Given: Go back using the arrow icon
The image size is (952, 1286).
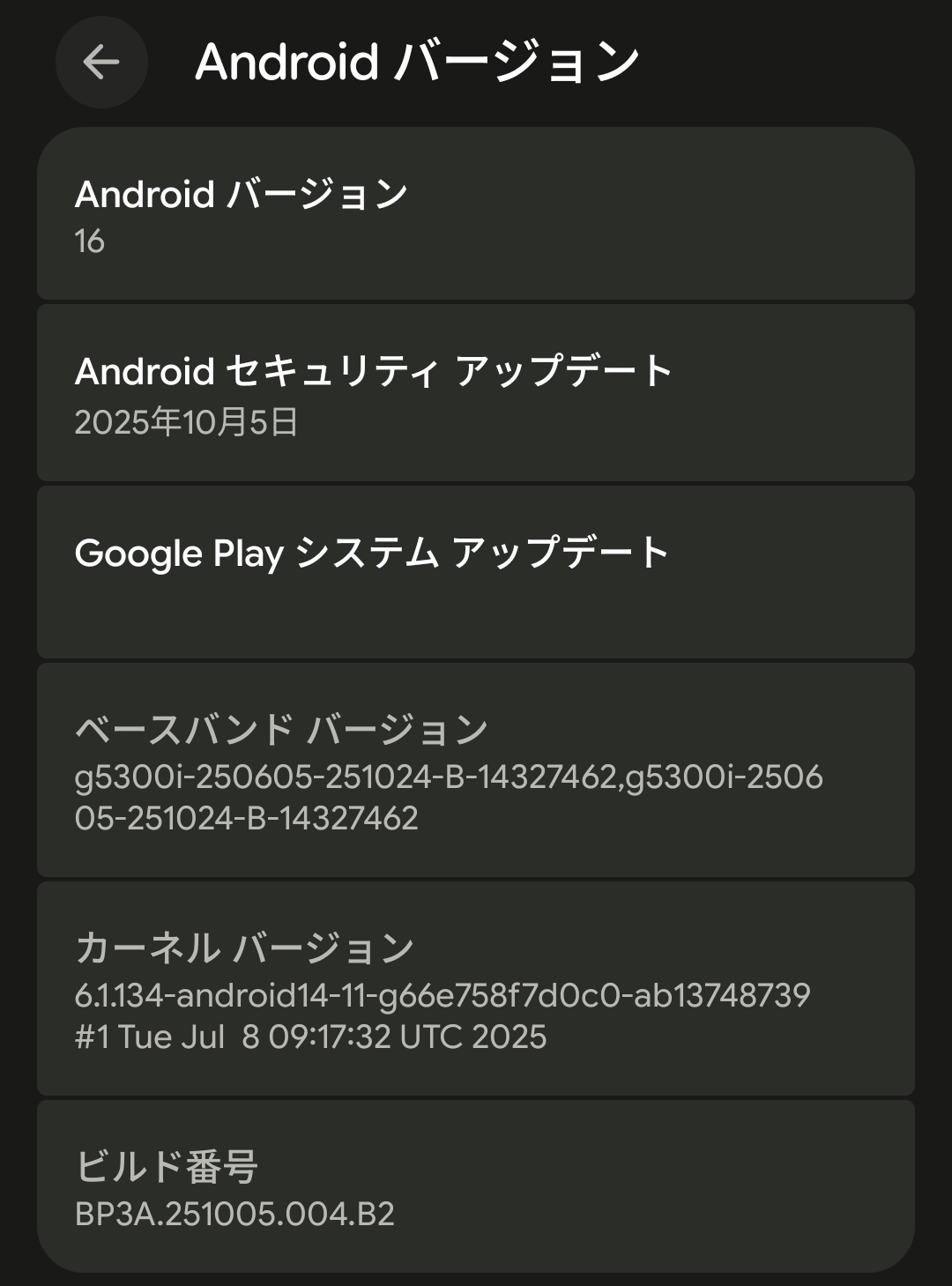Looking at the screenshot, I should pyautogui.click(x=101, y=63).
